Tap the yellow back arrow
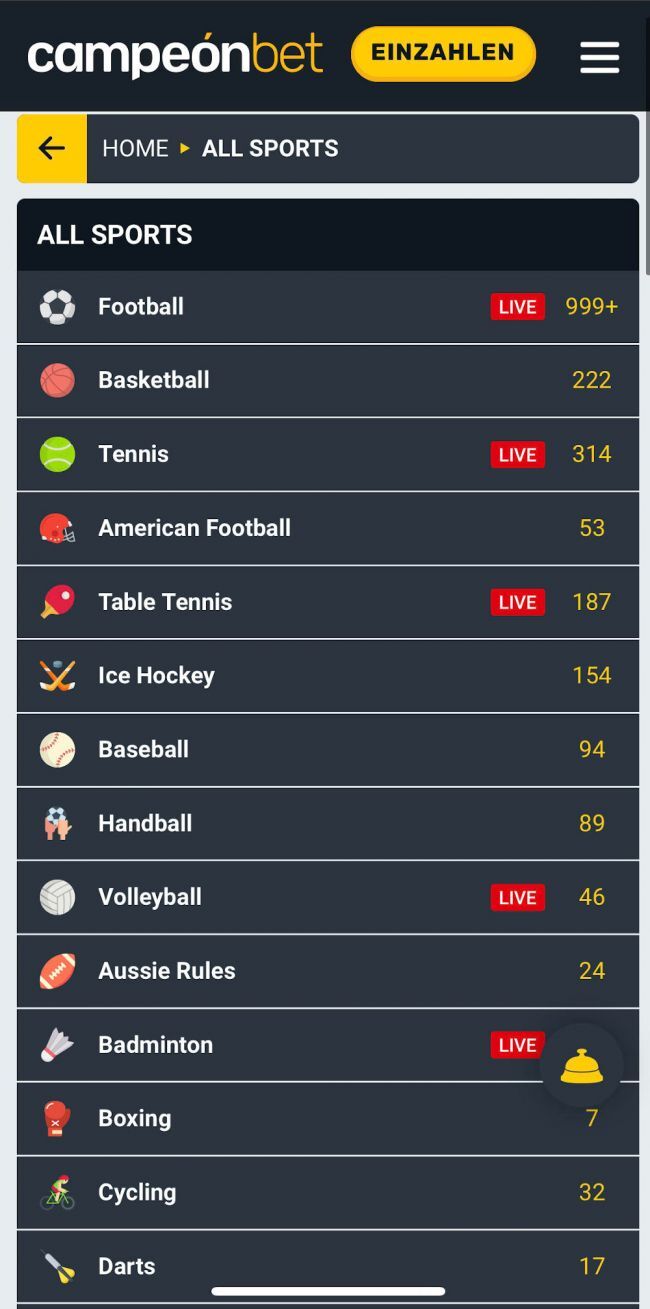 [x=52, y=149]
